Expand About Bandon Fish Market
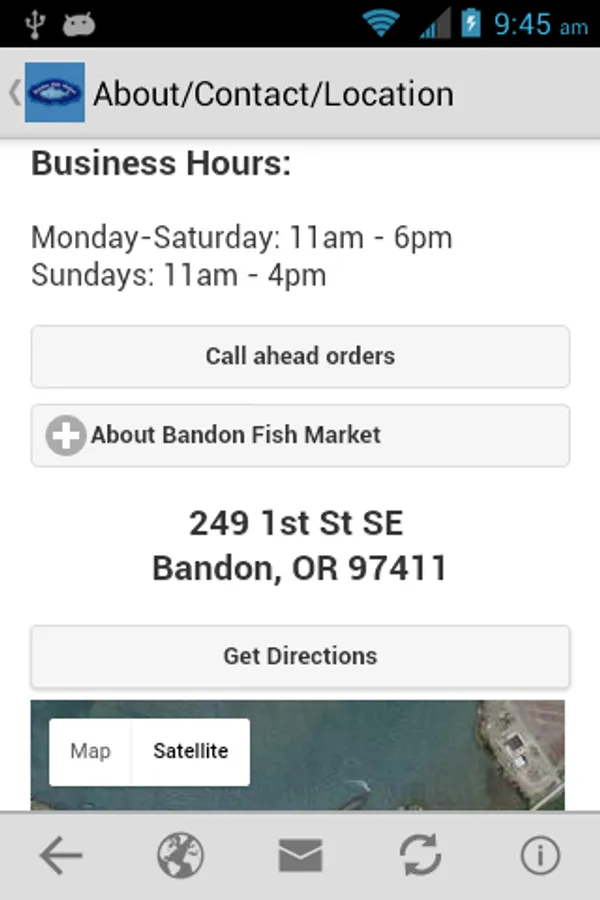Viewport: 600px width, 900px height. (x=300, y=435)
